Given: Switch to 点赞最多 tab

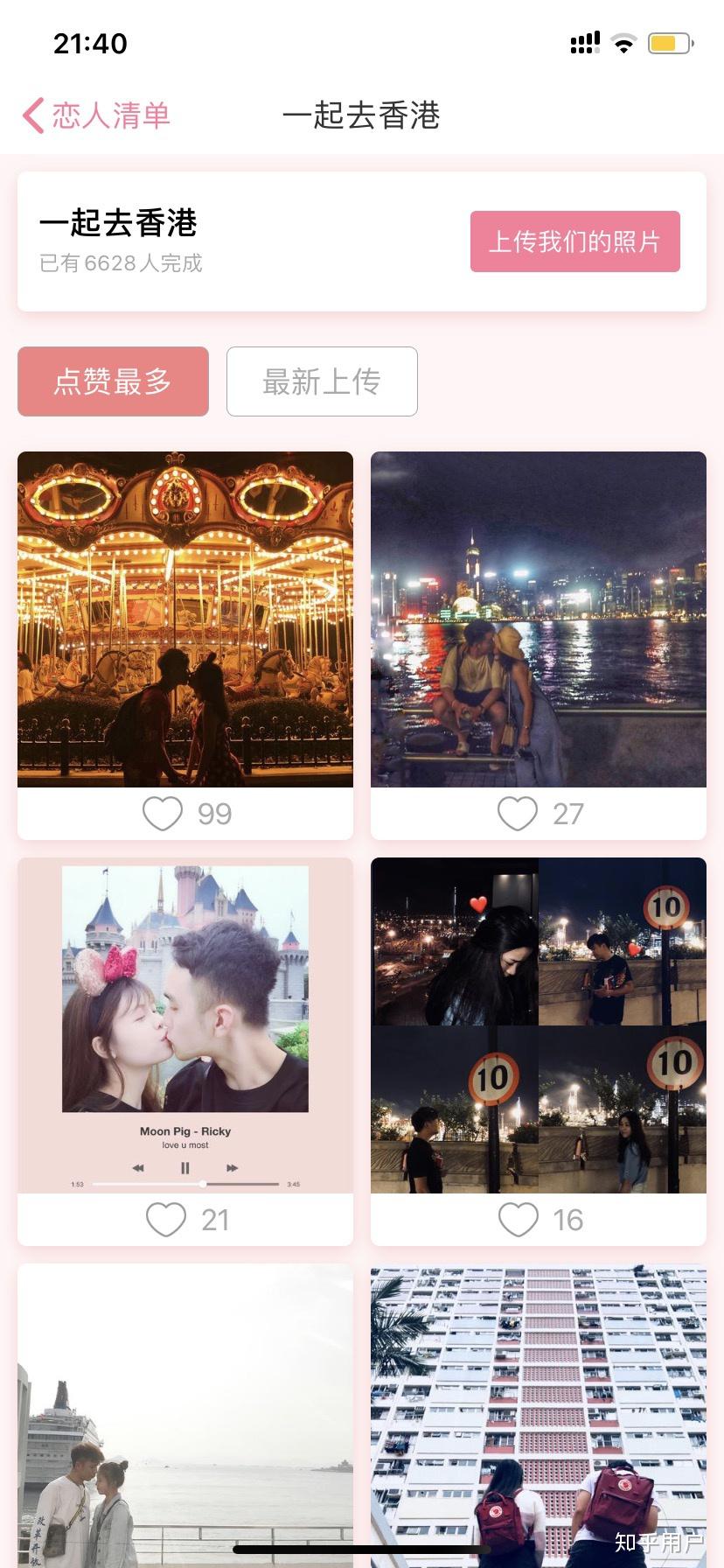Looking at the screenshot, I should coord(113,381).
